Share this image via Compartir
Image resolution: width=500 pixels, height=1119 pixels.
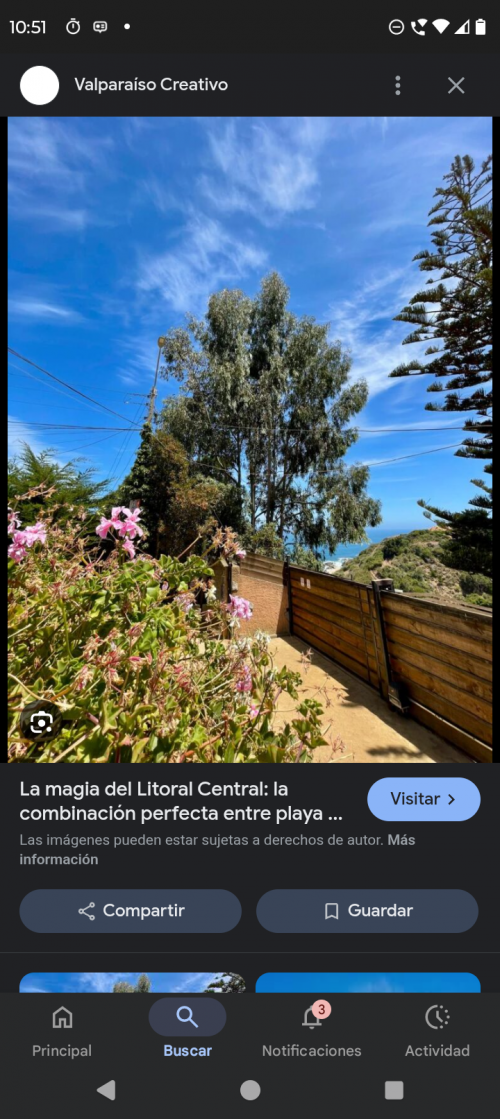(x=131, y=911)
